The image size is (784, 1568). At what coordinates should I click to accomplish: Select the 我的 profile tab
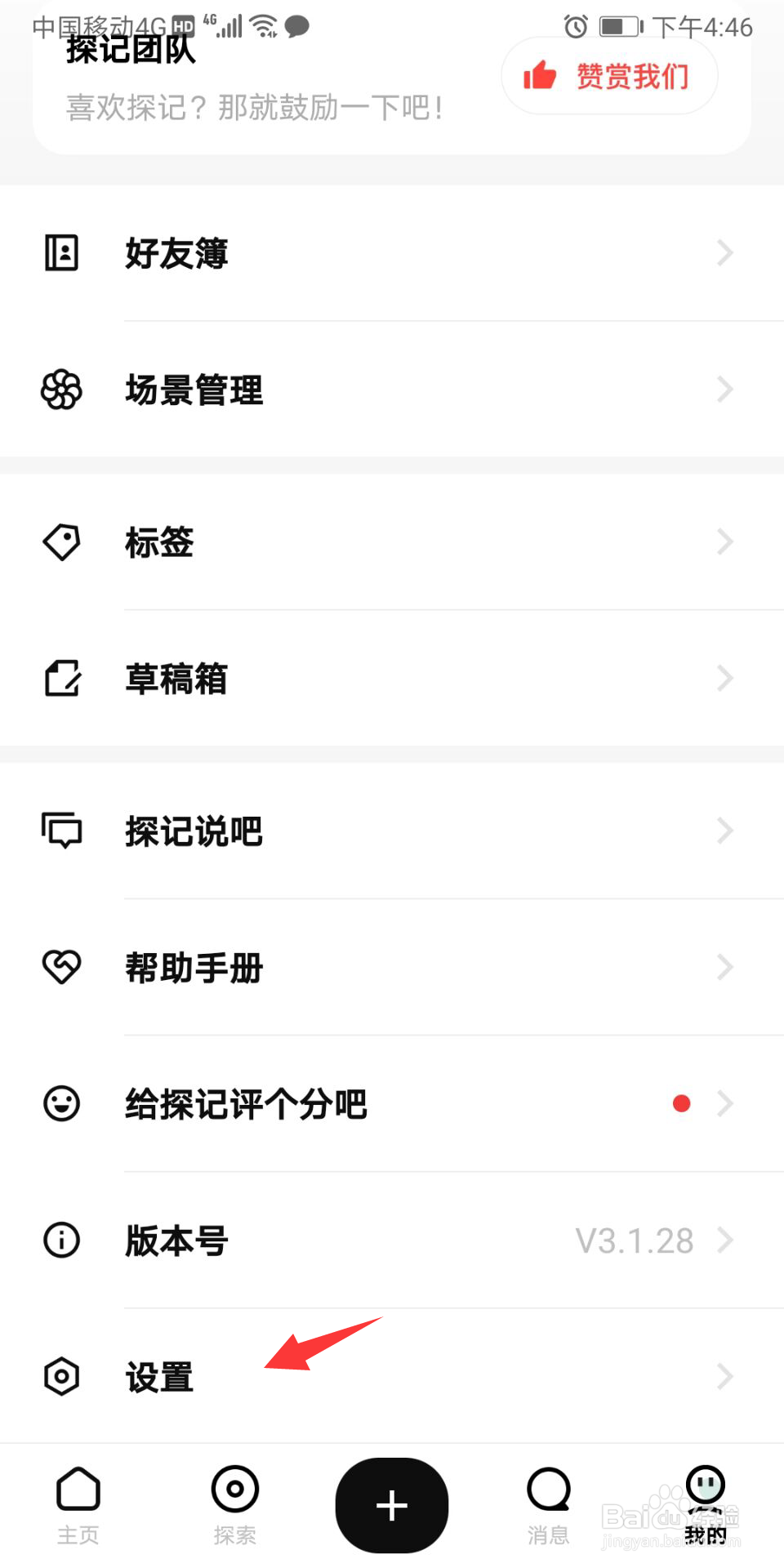[706, 1504]
